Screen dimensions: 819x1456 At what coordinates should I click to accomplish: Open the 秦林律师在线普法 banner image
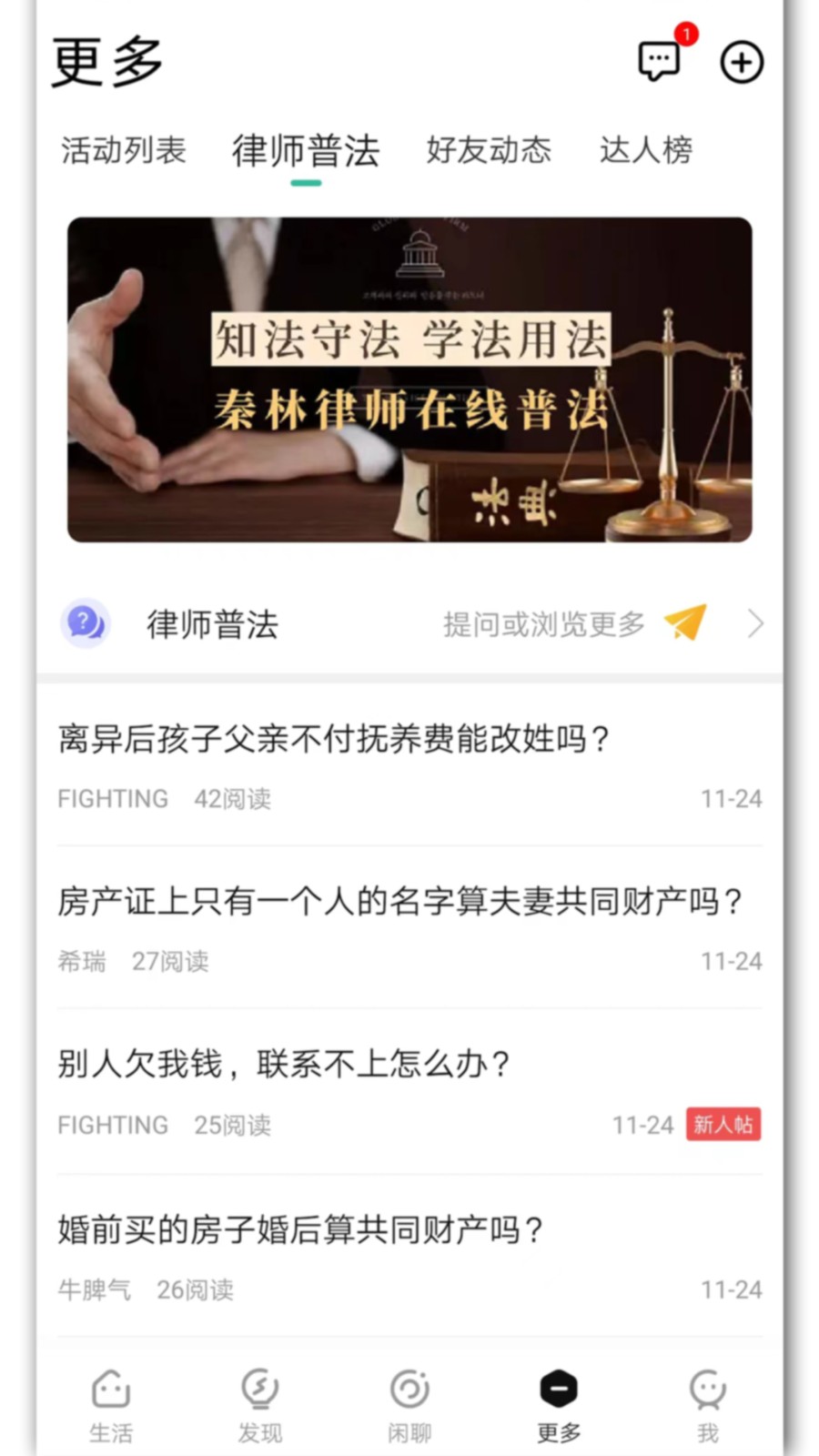pos(409,377)
